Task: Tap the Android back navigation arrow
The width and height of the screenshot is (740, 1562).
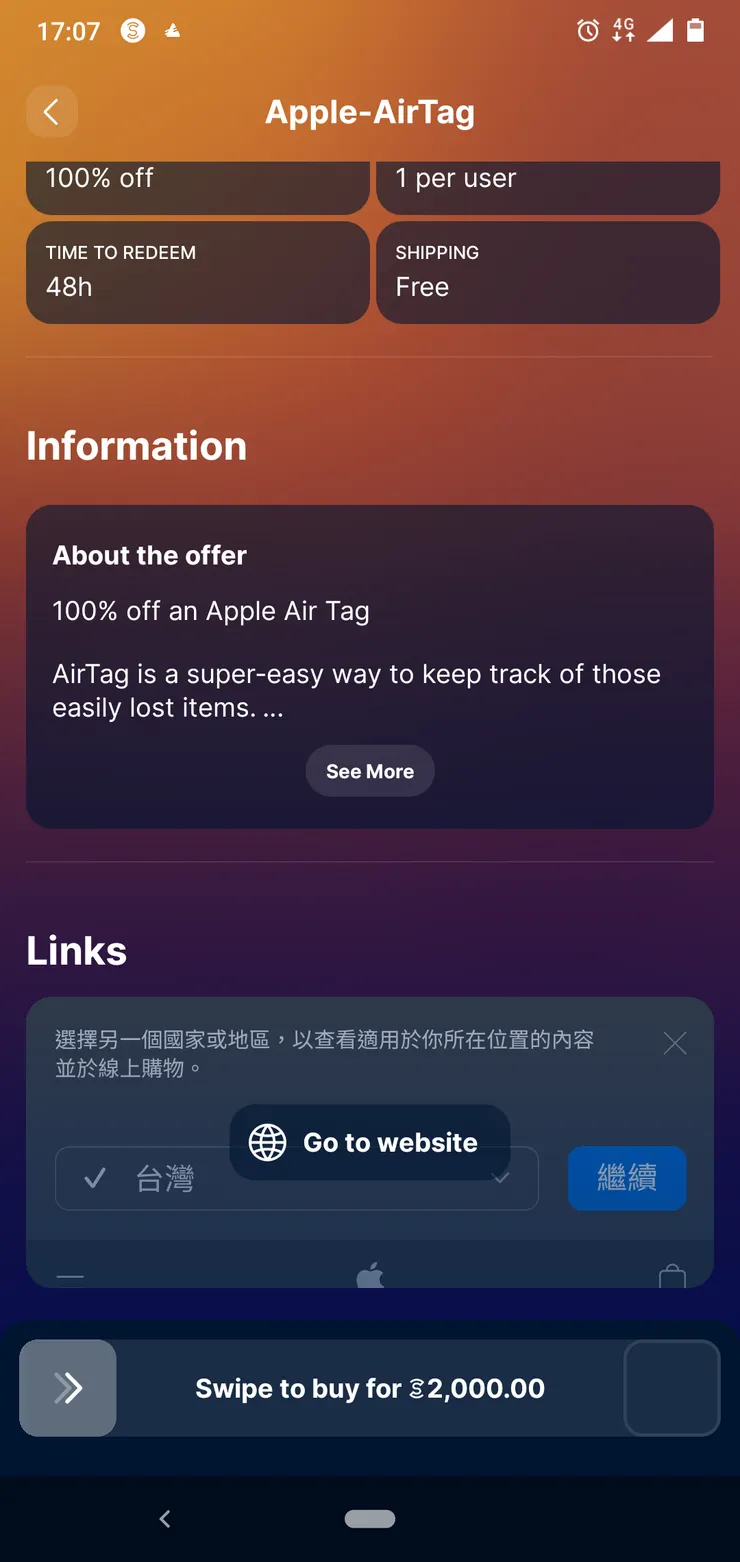Action: click(x=164, y=1518)
